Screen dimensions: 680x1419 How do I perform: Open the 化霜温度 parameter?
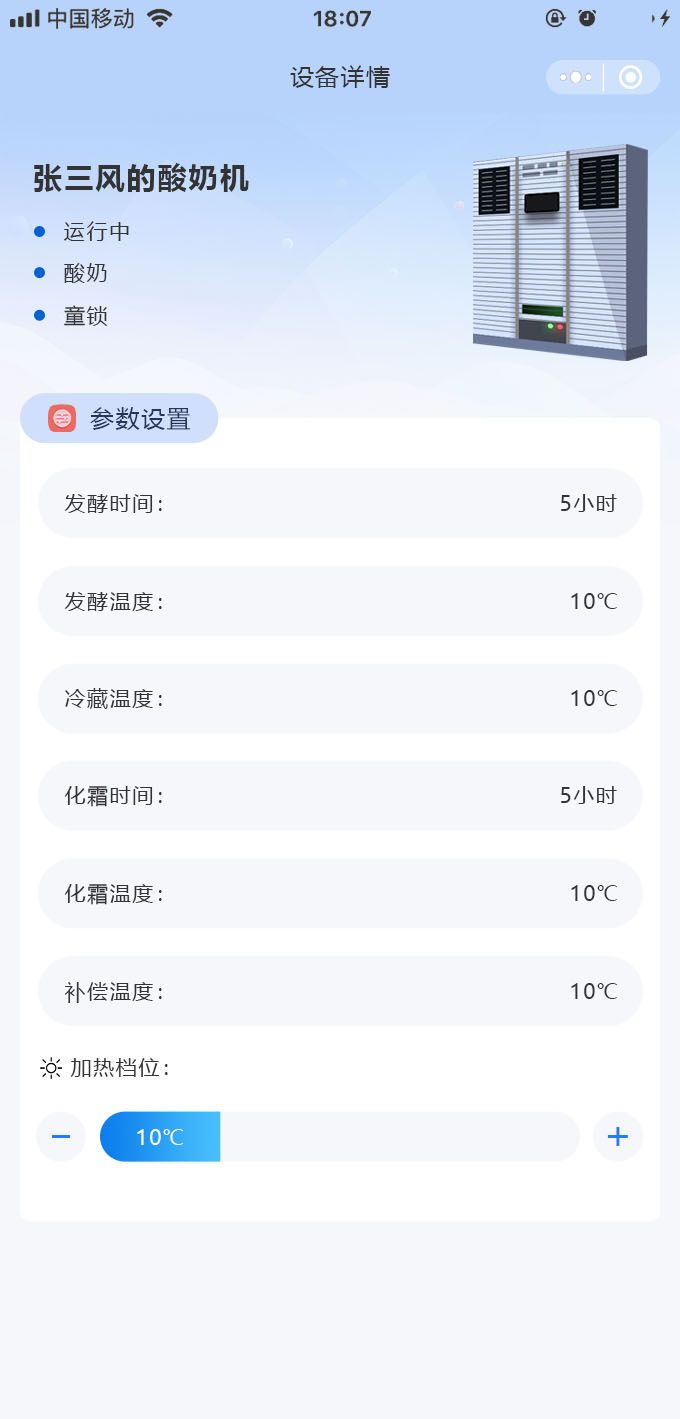click(x=340, y=893)
